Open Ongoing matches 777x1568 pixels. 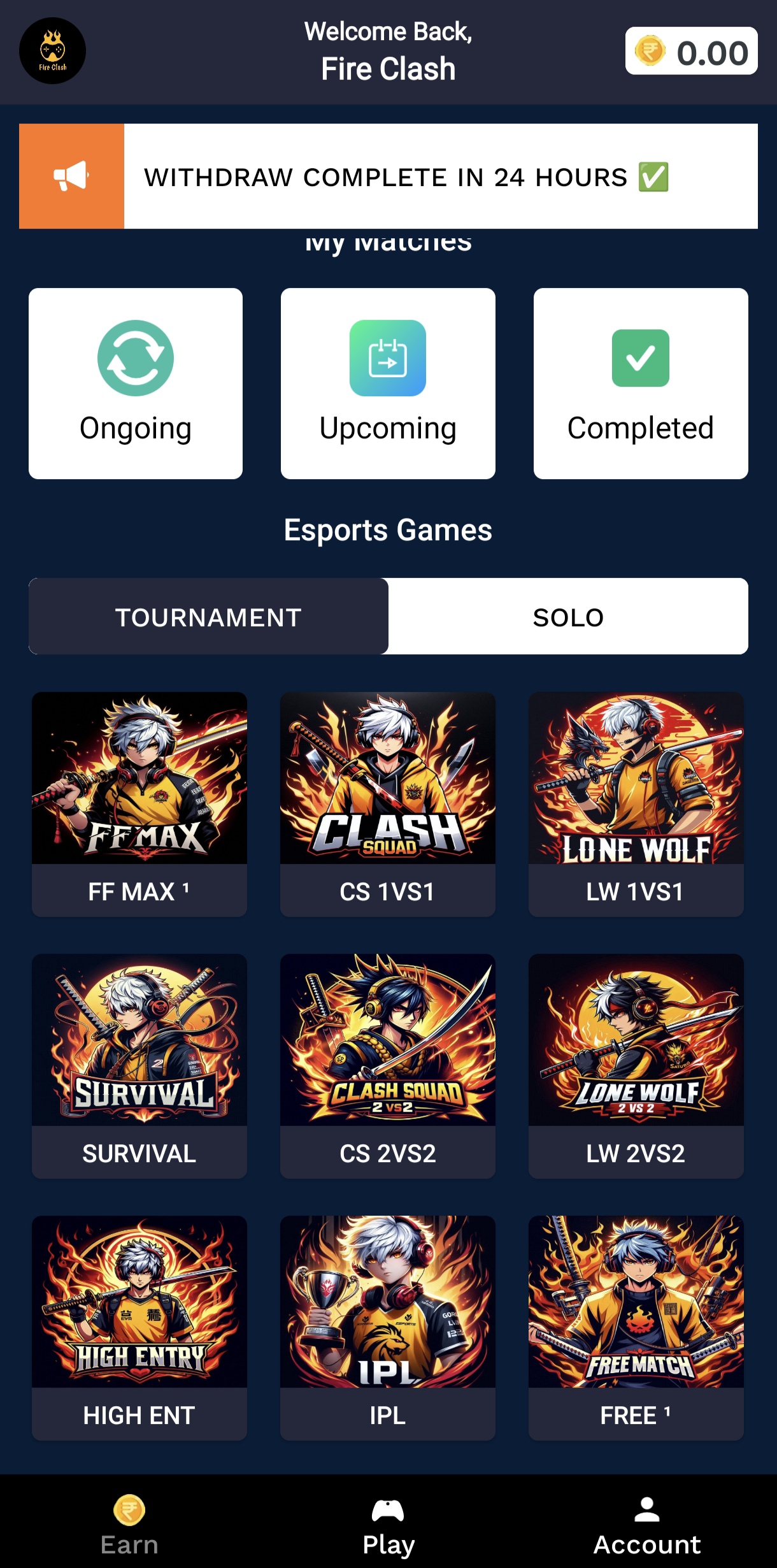(136, 384)
